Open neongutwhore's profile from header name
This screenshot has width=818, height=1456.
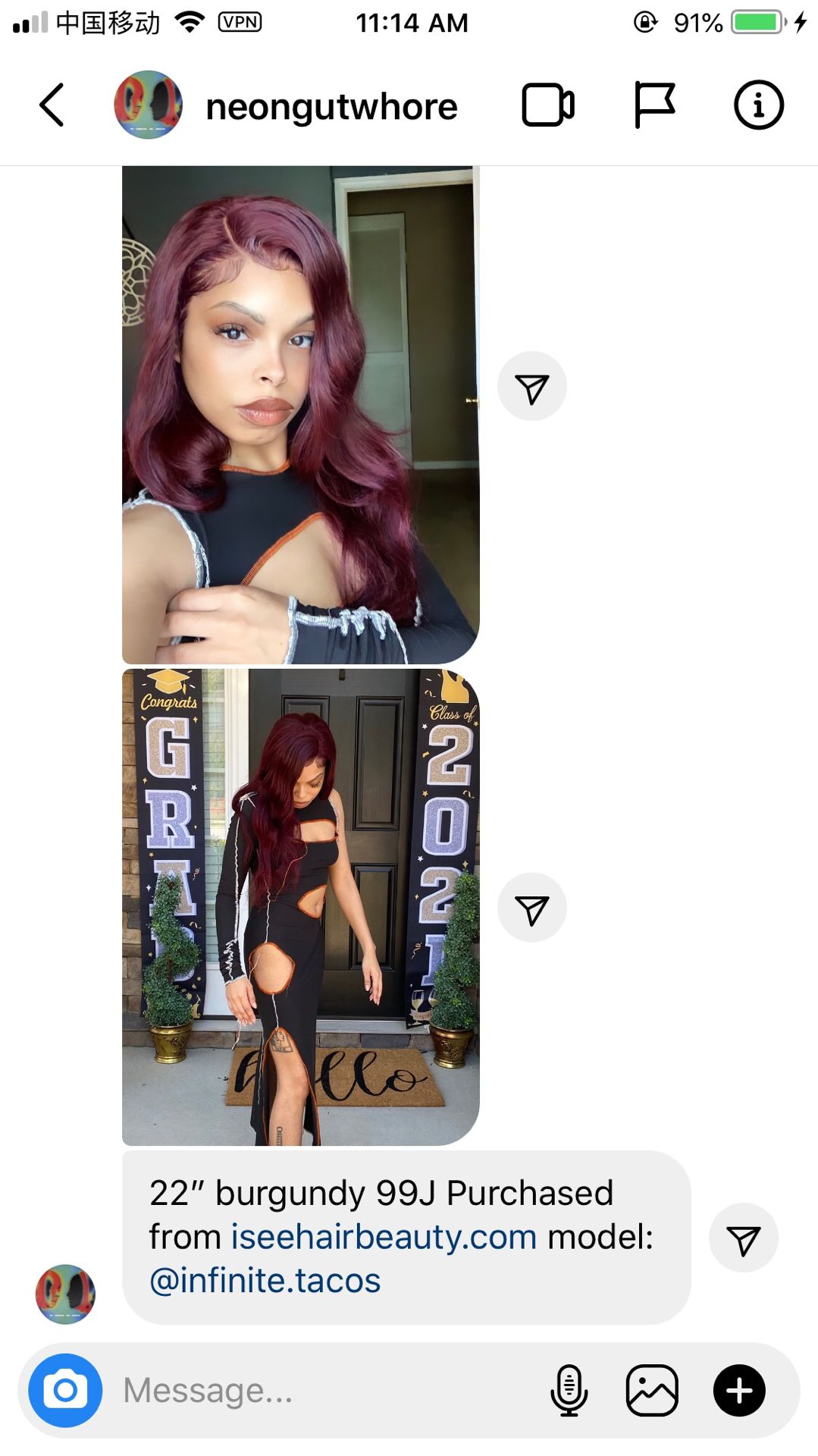tap(331, 106)
